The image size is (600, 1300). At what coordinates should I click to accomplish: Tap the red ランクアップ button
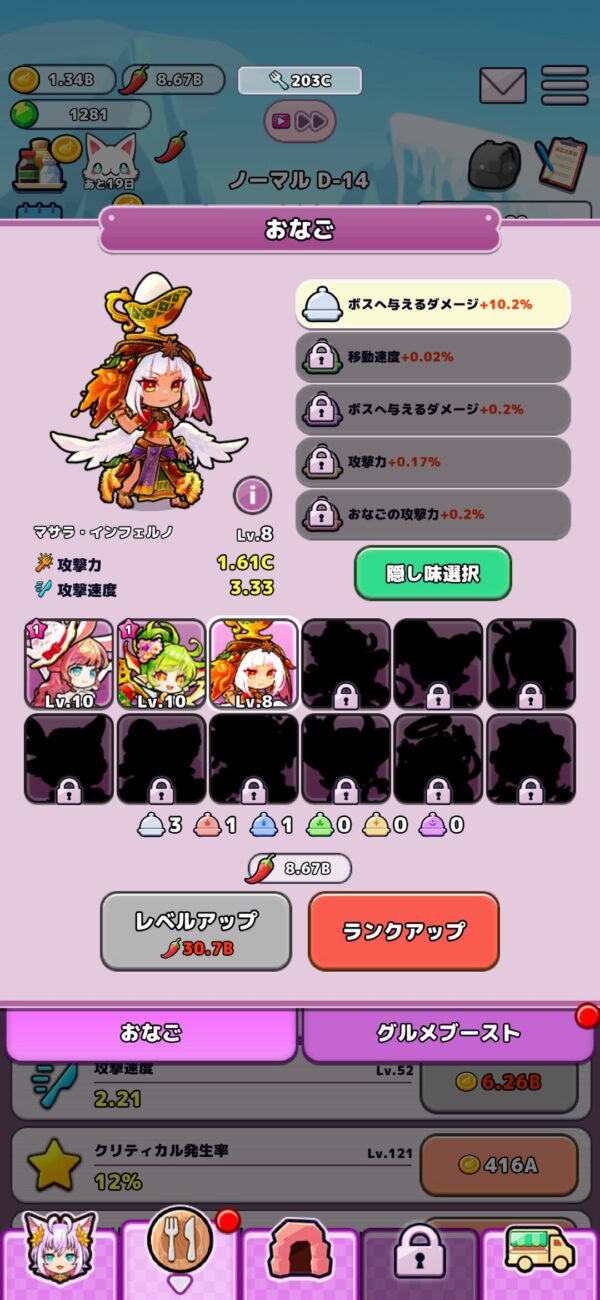pyautogui.click(x=403, y=931)
